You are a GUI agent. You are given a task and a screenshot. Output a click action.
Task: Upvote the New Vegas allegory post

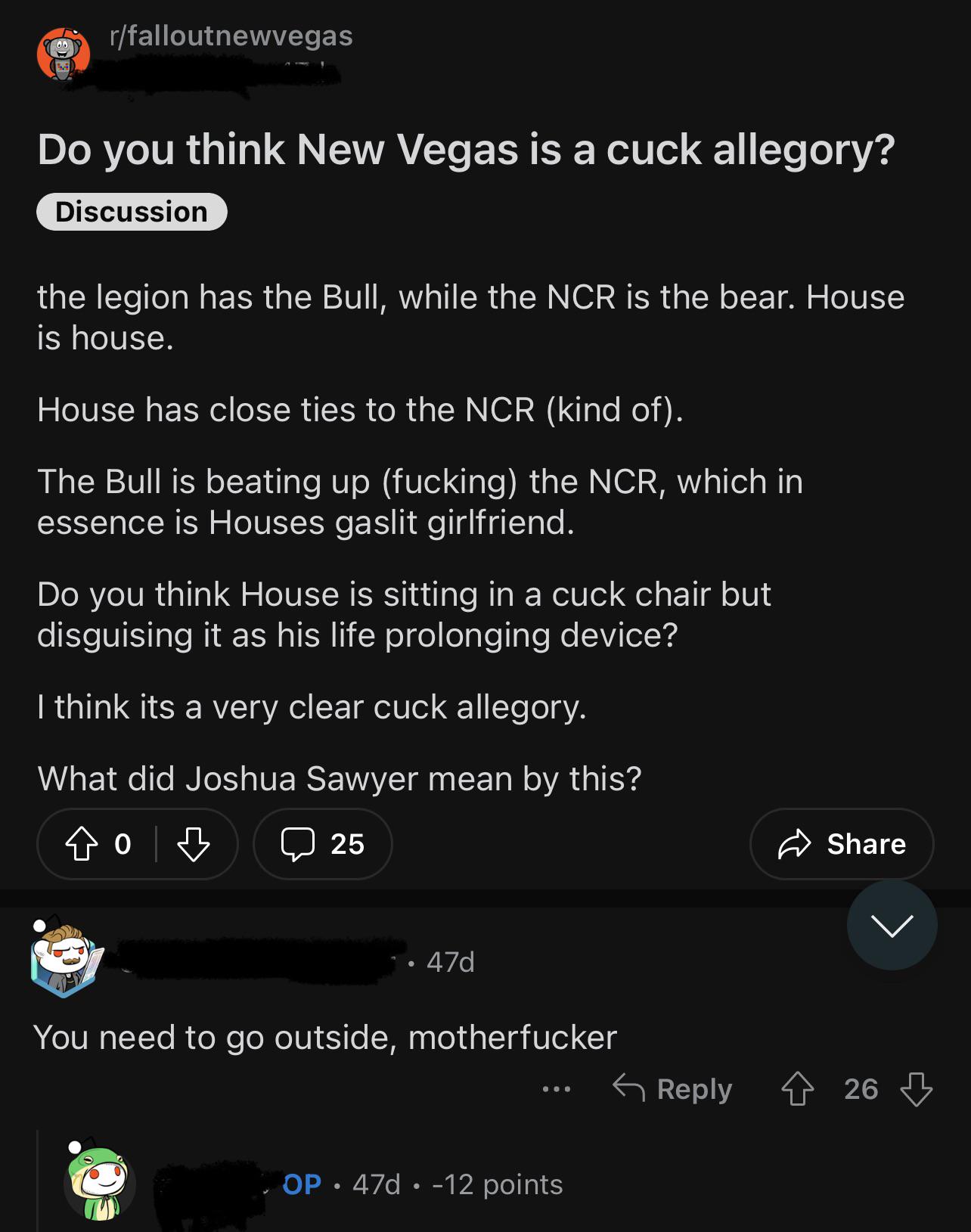[x=82, y=844]
